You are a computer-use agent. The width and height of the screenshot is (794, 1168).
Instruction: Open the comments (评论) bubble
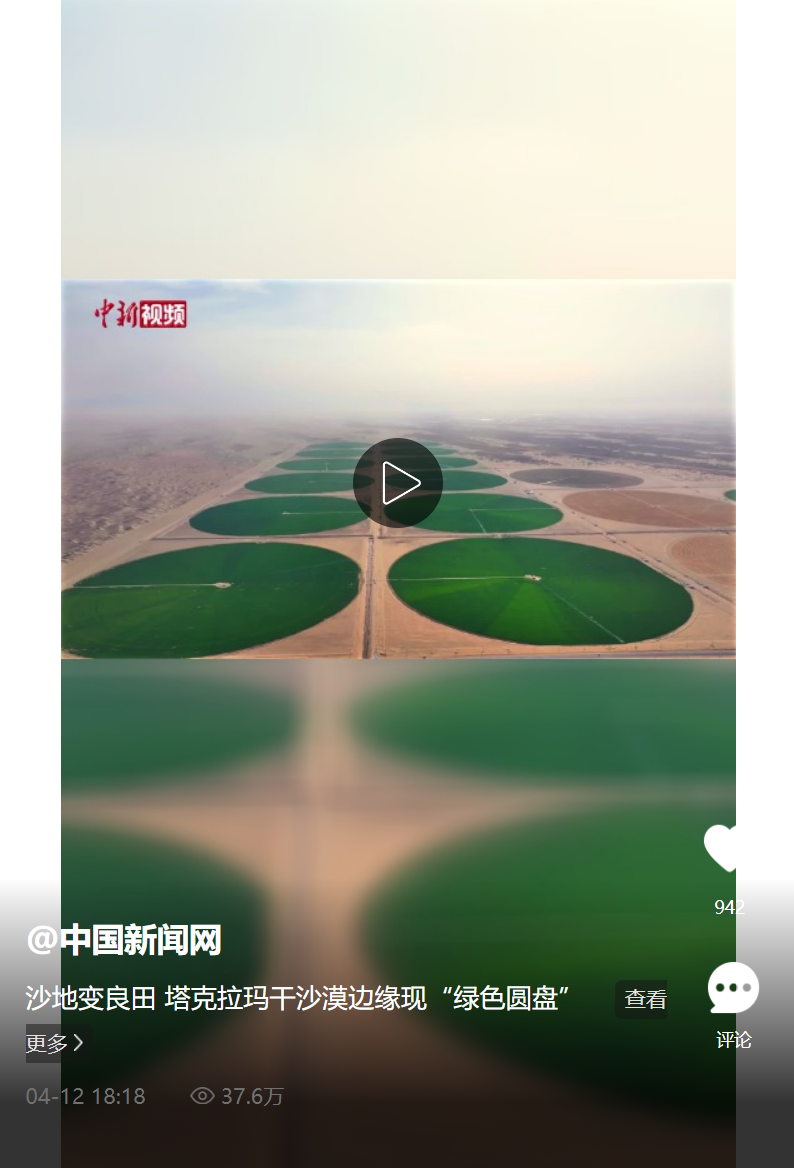[733, 988]
